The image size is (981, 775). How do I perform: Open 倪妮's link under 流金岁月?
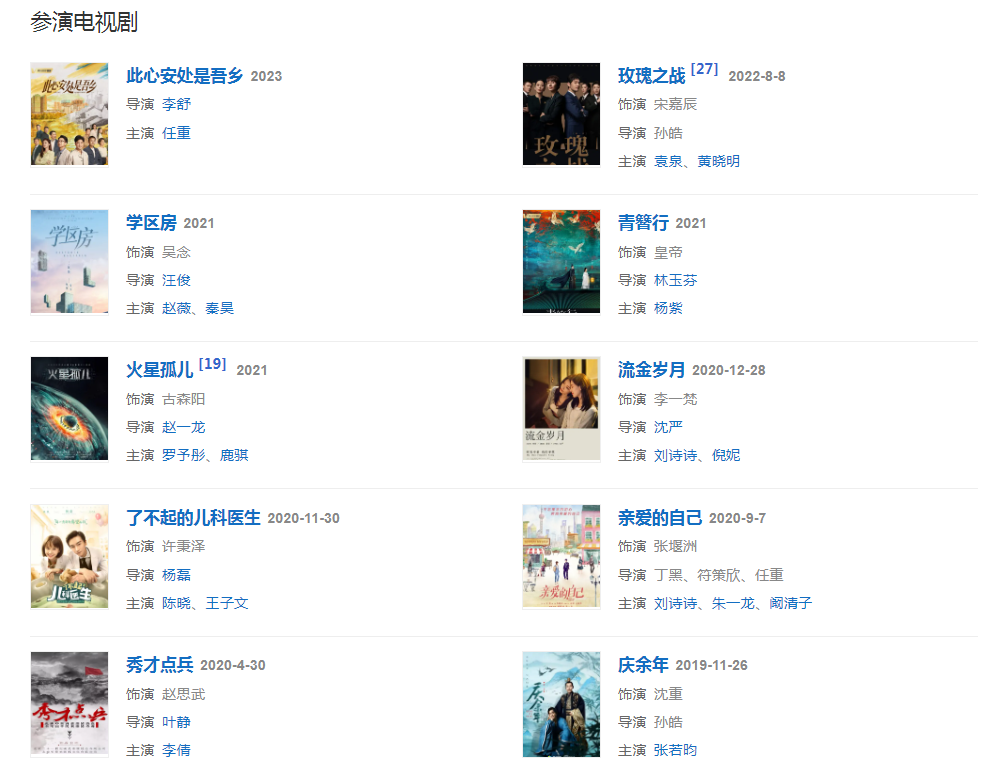726,455
